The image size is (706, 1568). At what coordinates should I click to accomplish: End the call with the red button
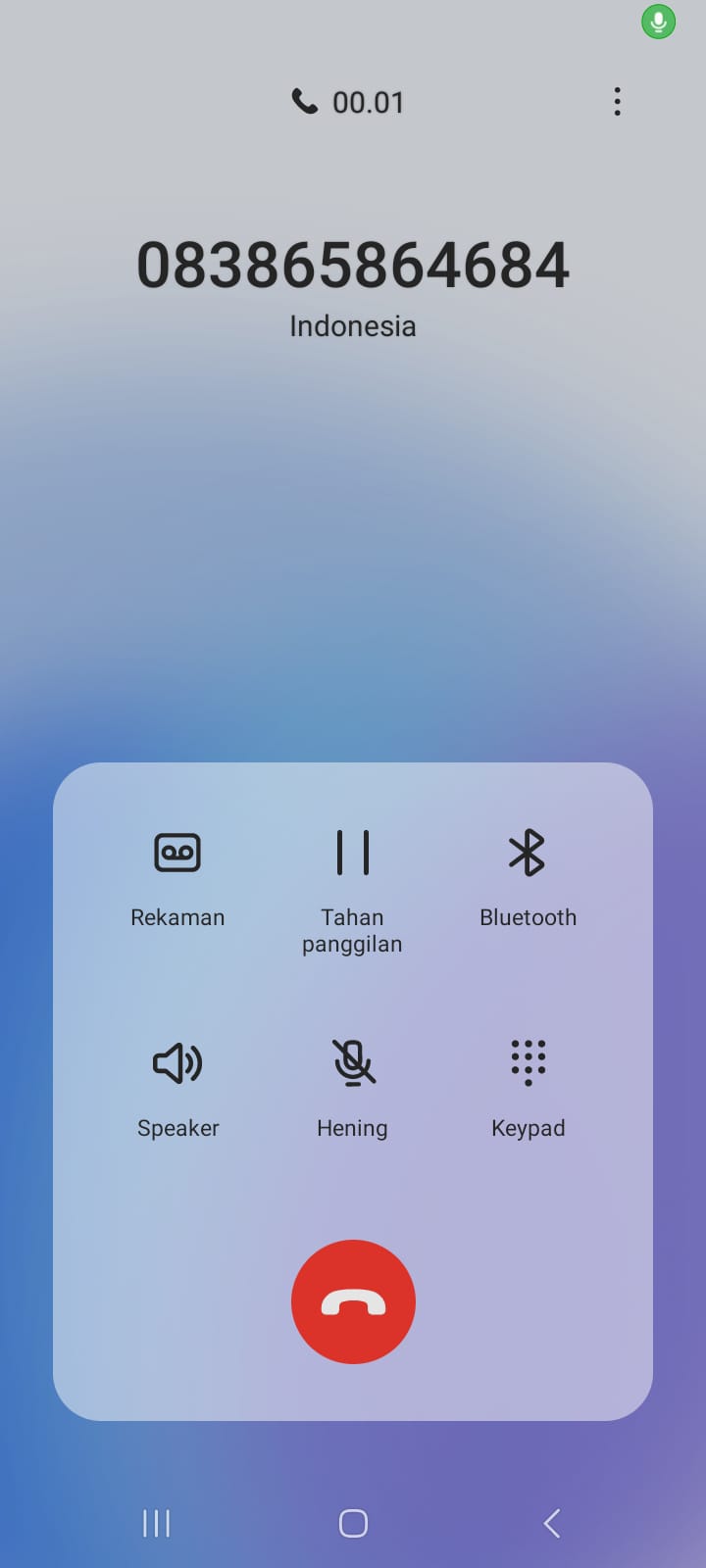click(x=353, y=1301)
